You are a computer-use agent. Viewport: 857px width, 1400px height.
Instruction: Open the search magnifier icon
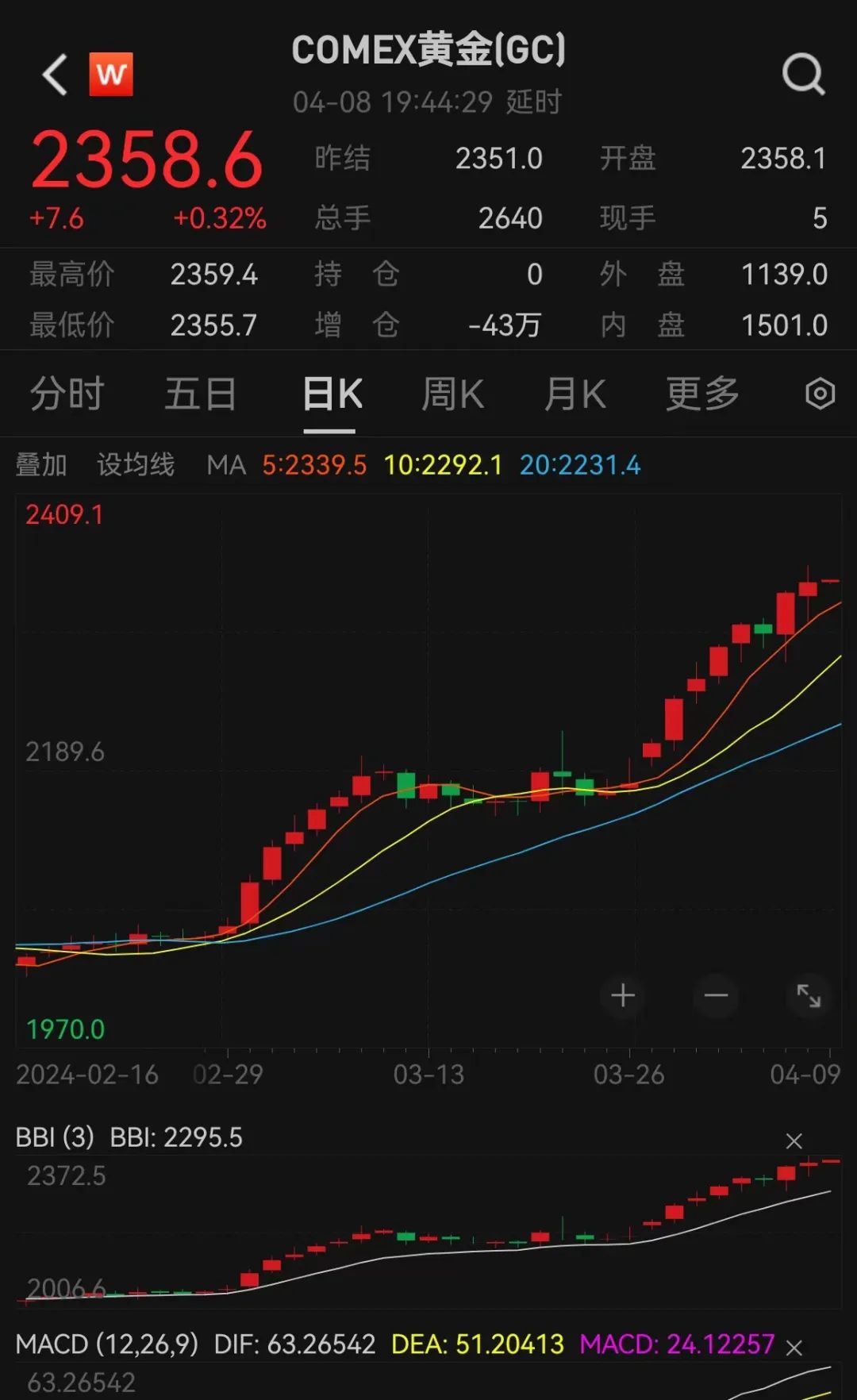coord(803,75)
